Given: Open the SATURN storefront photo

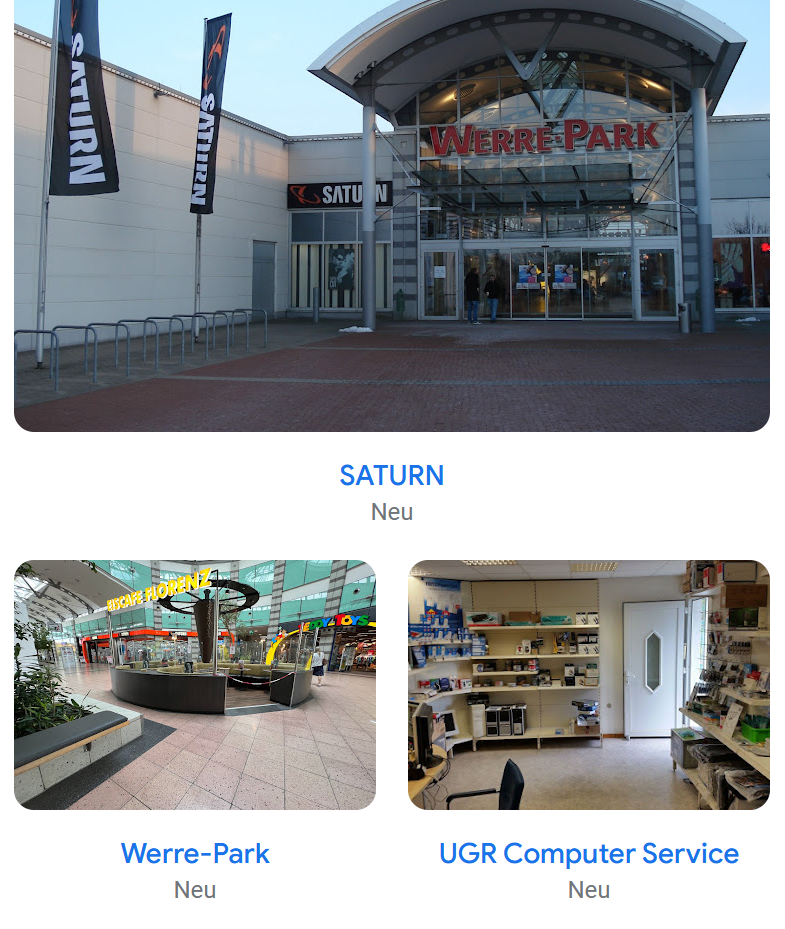Looking at the screenshot, I should [392, 215].
